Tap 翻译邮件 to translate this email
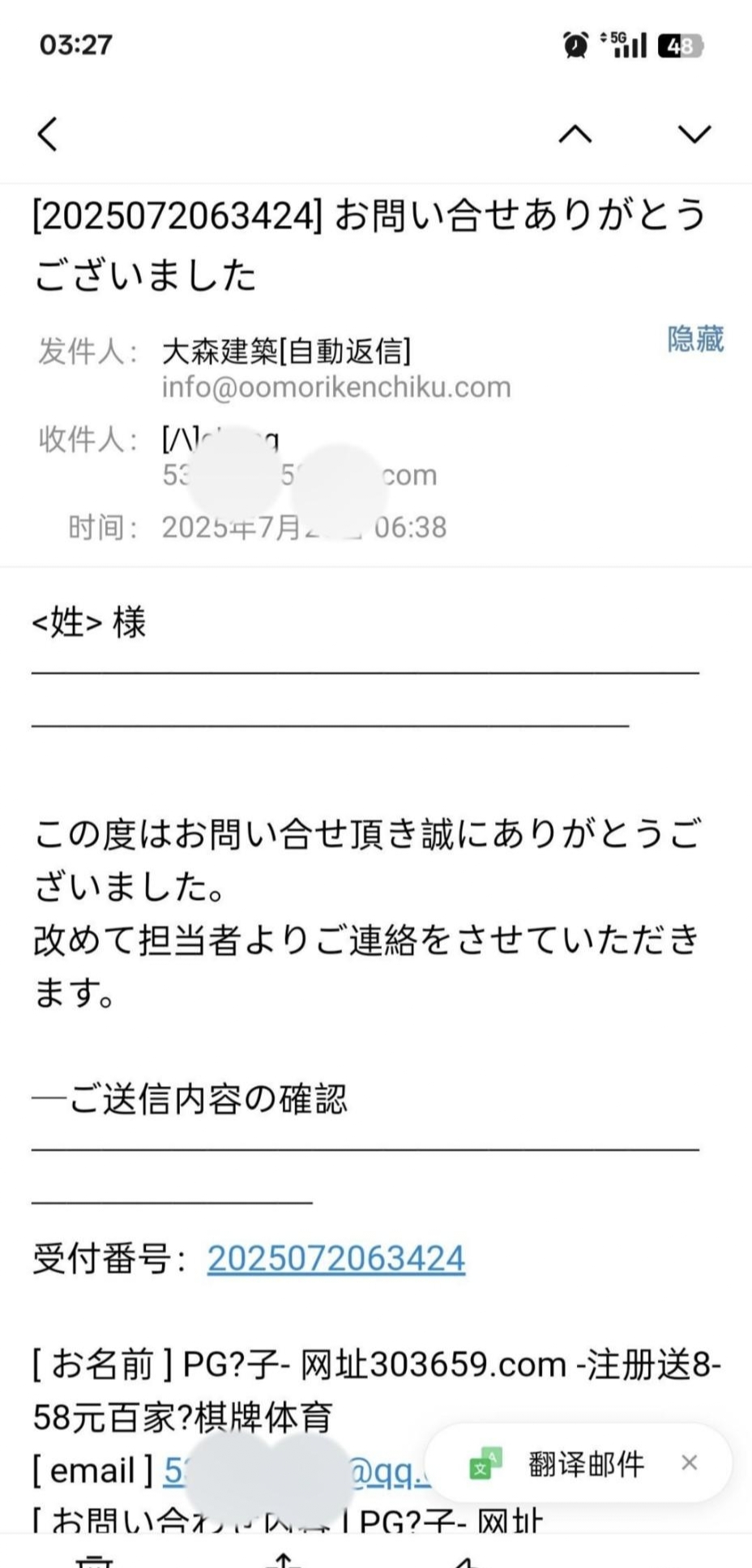 pos(587,1464)
